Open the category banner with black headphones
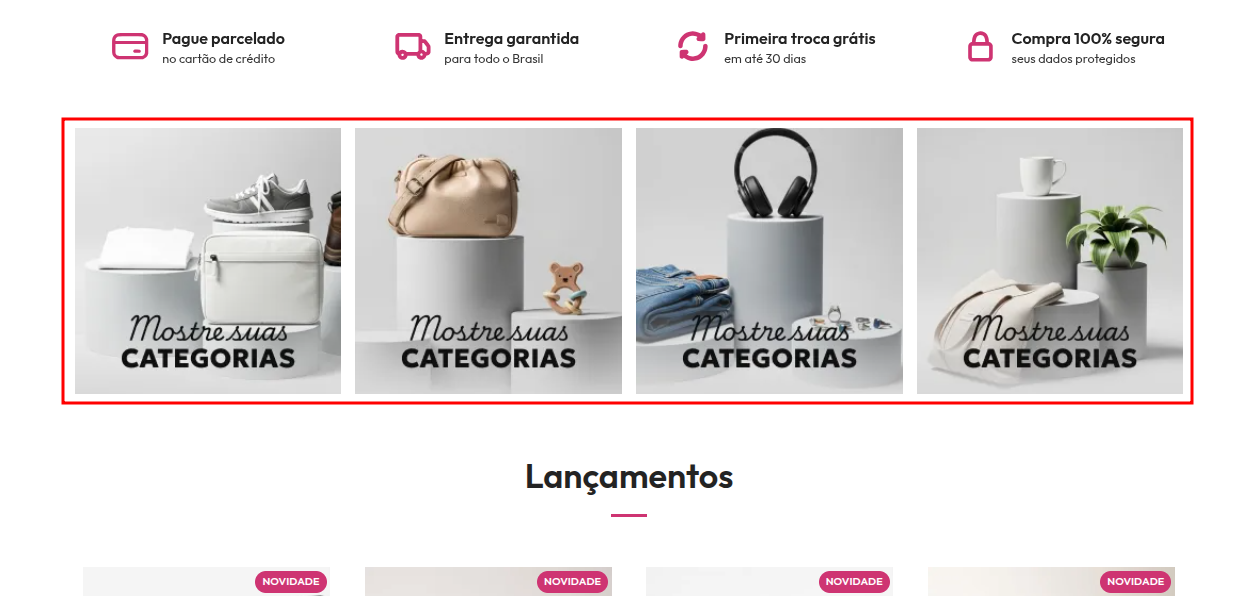This screenshot has width=1252, height=596. (769, 260)
